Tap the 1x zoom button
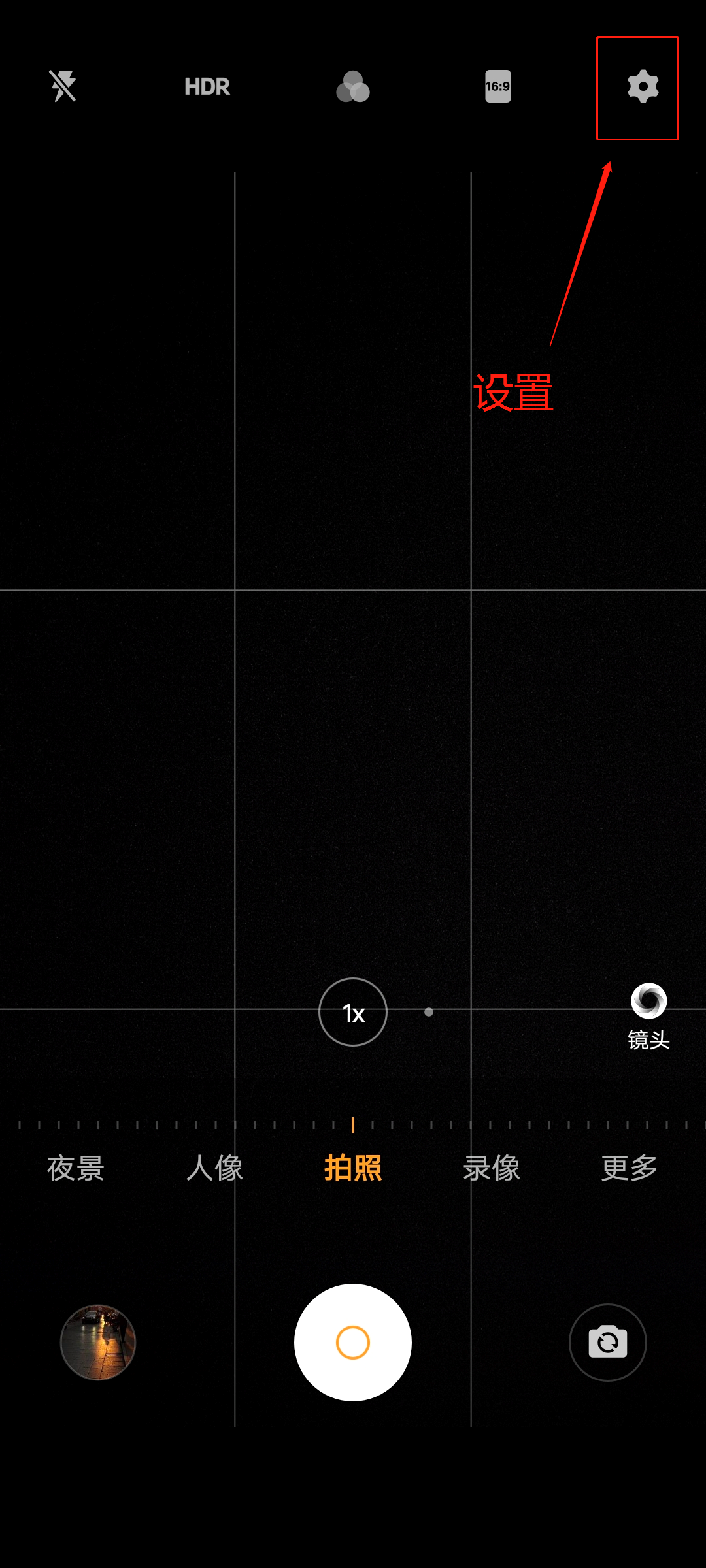Viewport: 706px width, 1568px height. click(x=353, y=1012)
